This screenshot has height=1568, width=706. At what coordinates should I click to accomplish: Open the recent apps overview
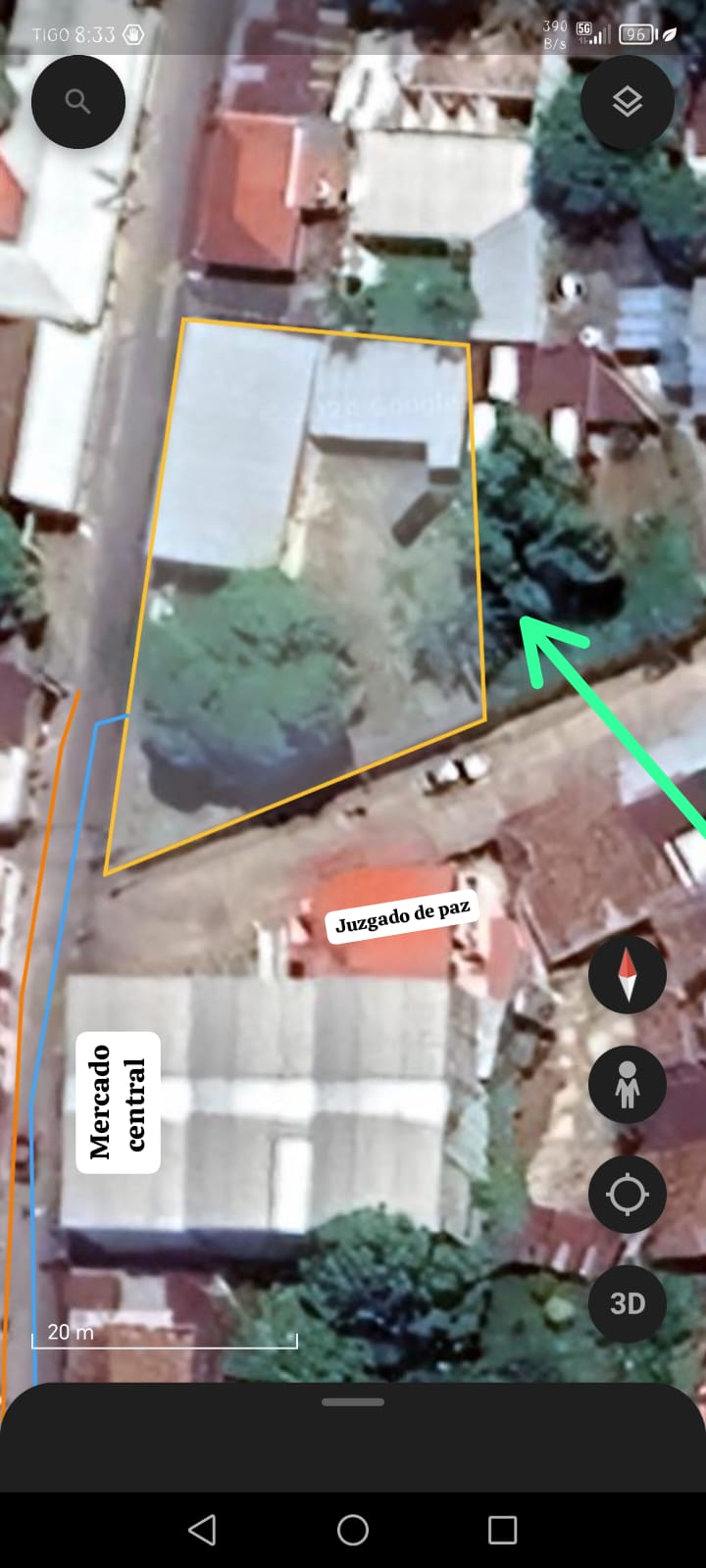tap(502, 1530)
